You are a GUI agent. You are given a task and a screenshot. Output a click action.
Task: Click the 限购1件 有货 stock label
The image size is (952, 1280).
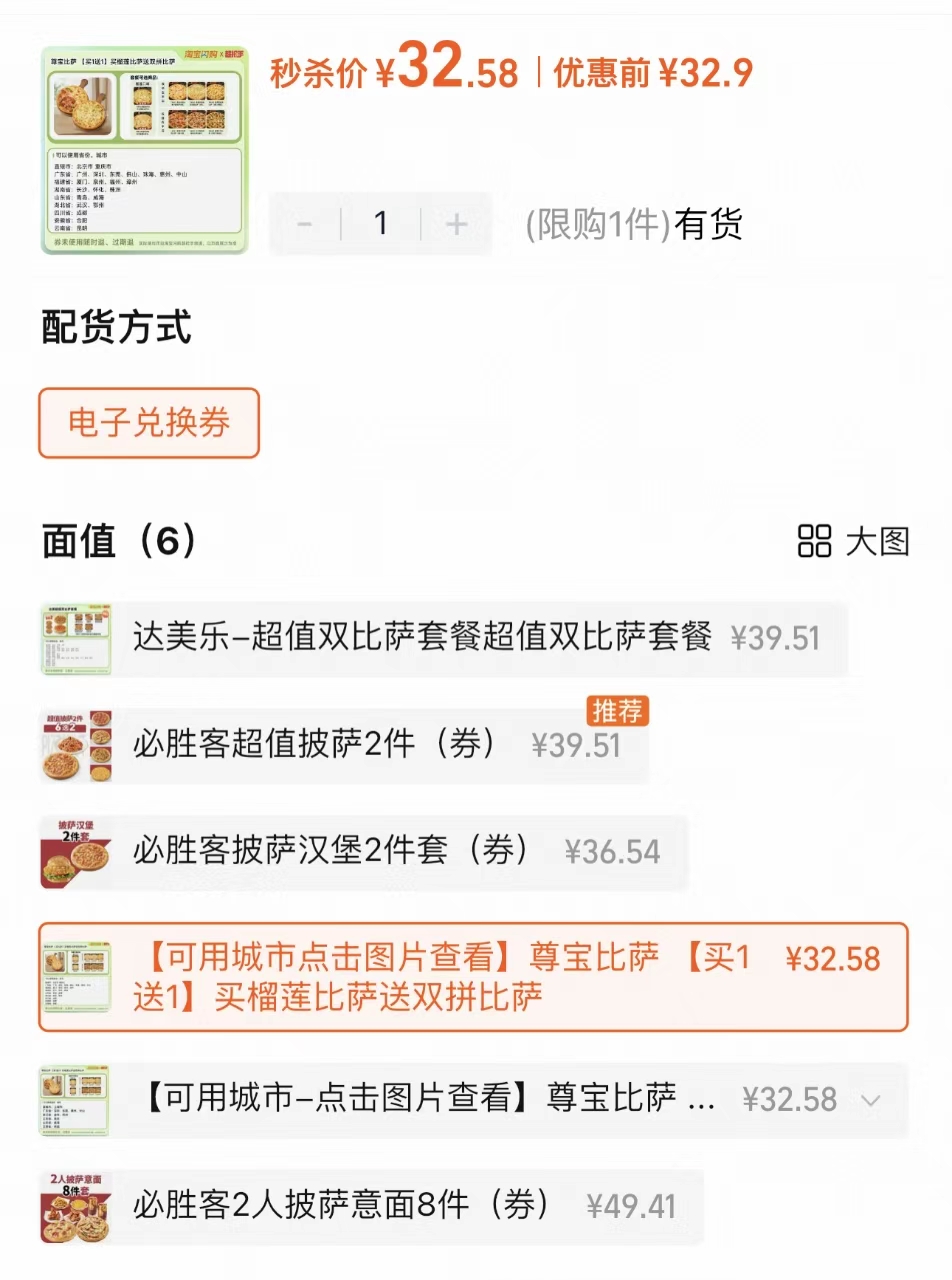tap(630, 224)
